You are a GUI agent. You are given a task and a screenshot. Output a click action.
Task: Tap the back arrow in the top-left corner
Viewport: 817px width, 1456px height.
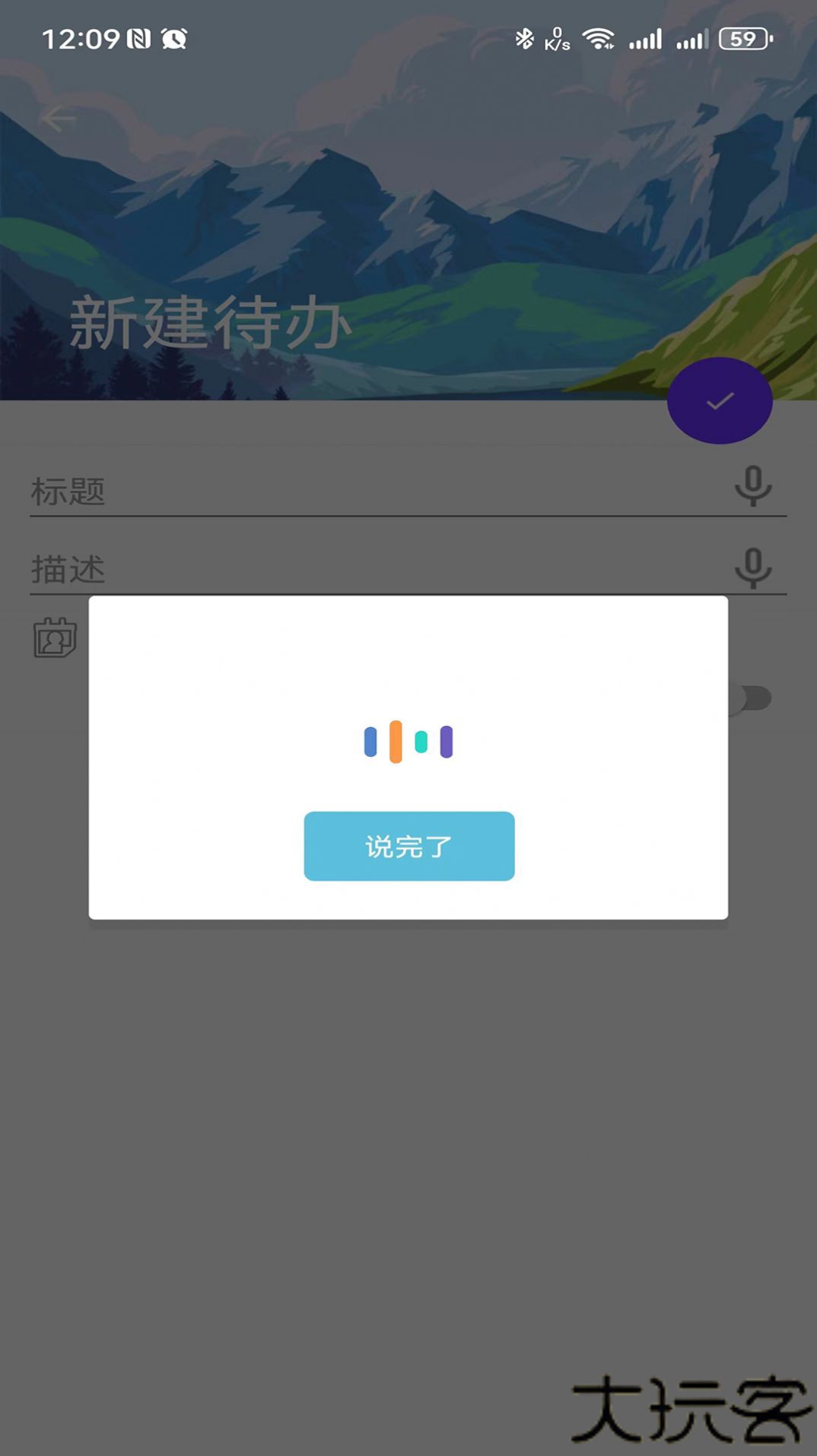pos(56,118)
